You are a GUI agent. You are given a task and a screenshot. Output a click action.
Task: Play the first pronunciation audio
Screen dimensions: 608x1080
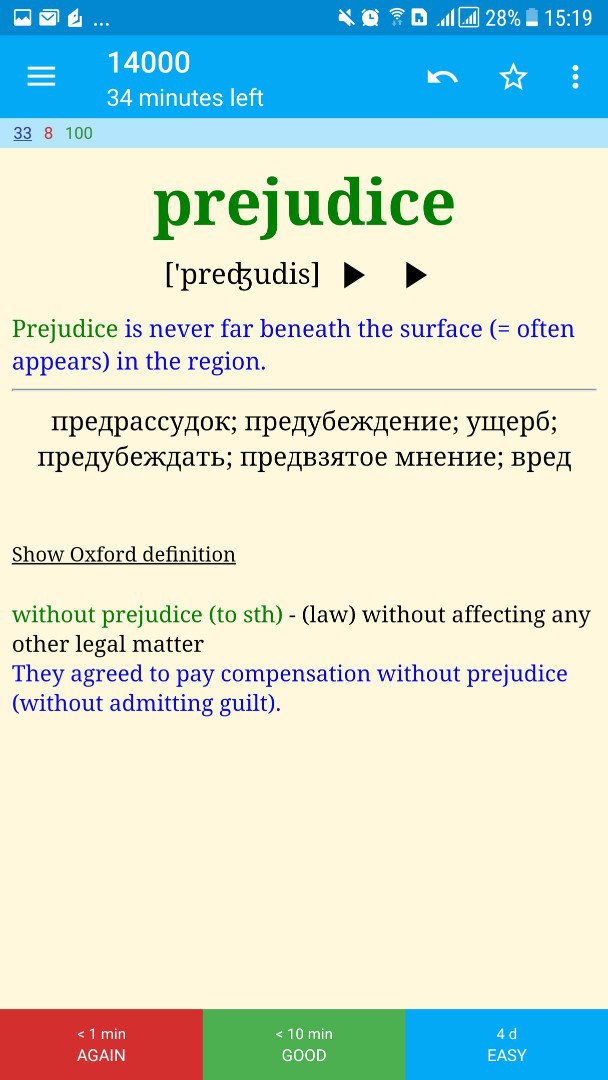coord(354,275)
